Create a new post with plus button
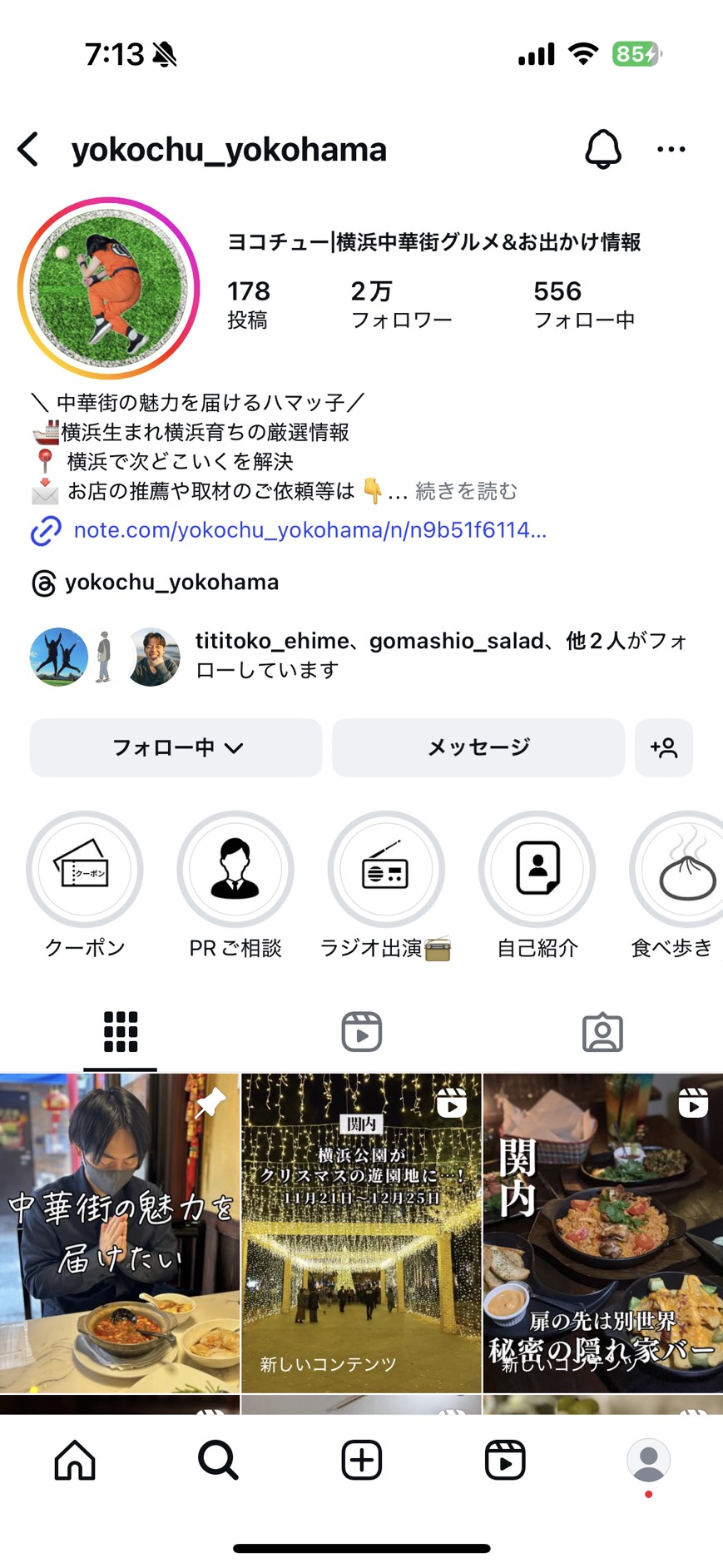The width and height of the screenshot is (723, 1568). click(x=361, y=1460)
